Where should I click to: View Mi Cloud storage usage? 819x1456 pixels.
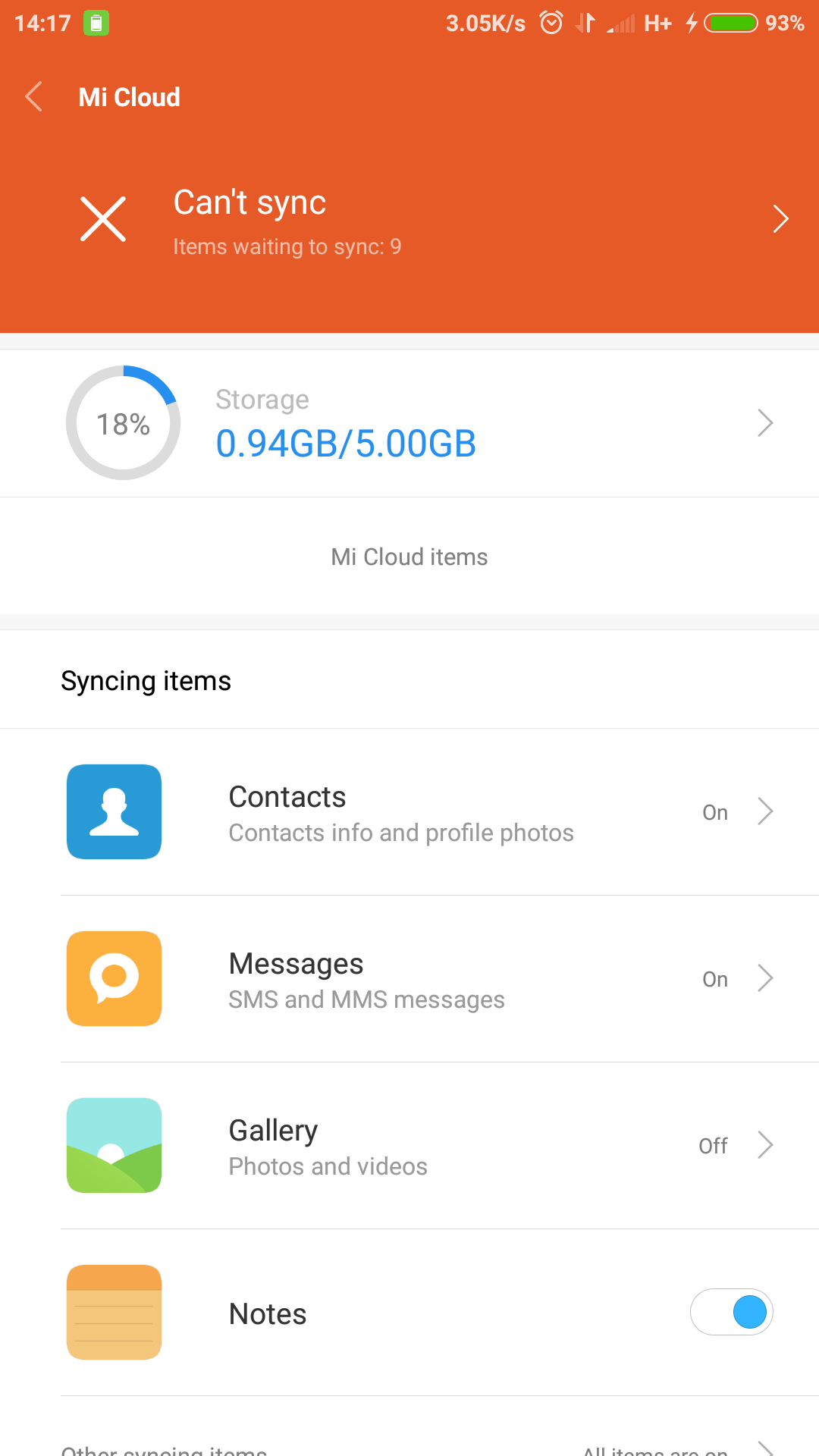[x=409, y=423]
